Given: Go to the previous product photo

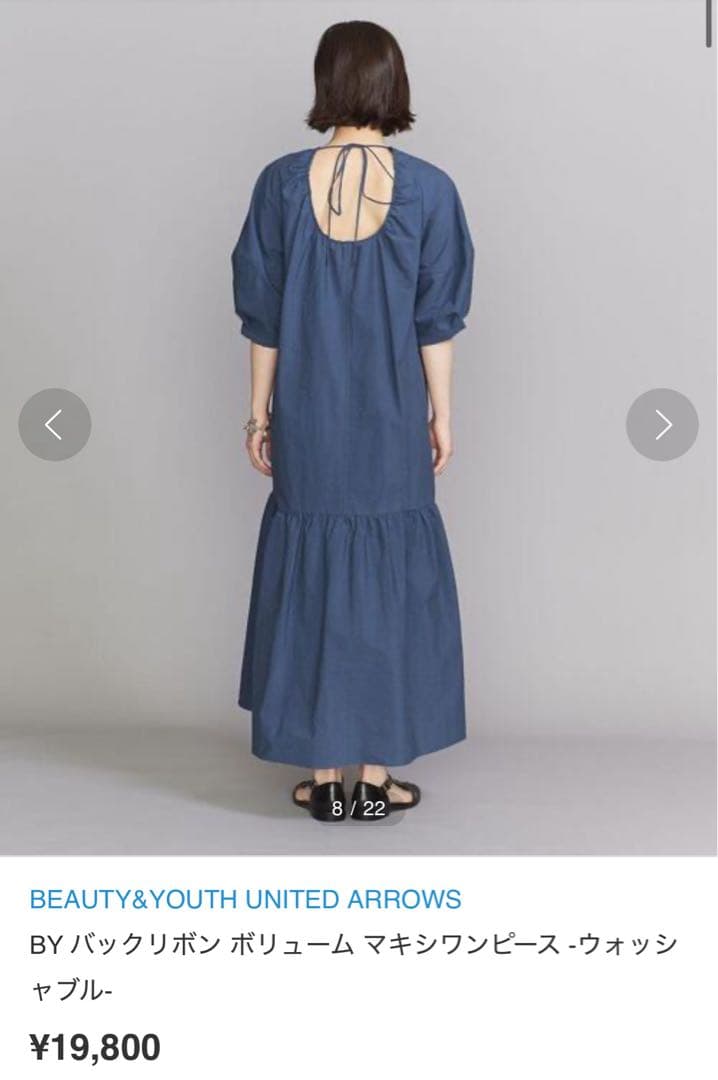Looking at the screenshot, I should tap(54, 424).
